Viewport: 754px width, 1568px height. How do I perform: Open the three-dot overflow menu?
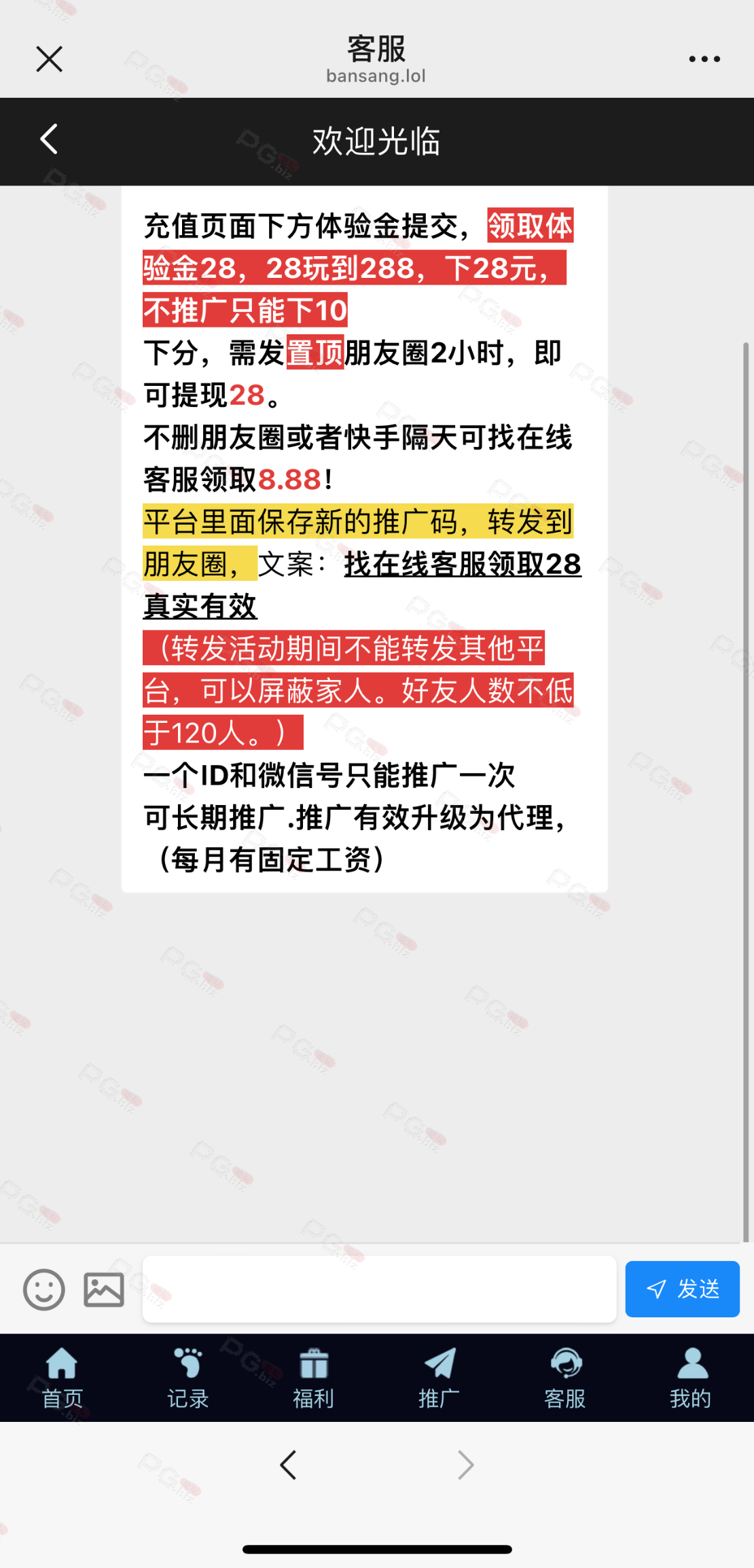[x=704, y=59]
